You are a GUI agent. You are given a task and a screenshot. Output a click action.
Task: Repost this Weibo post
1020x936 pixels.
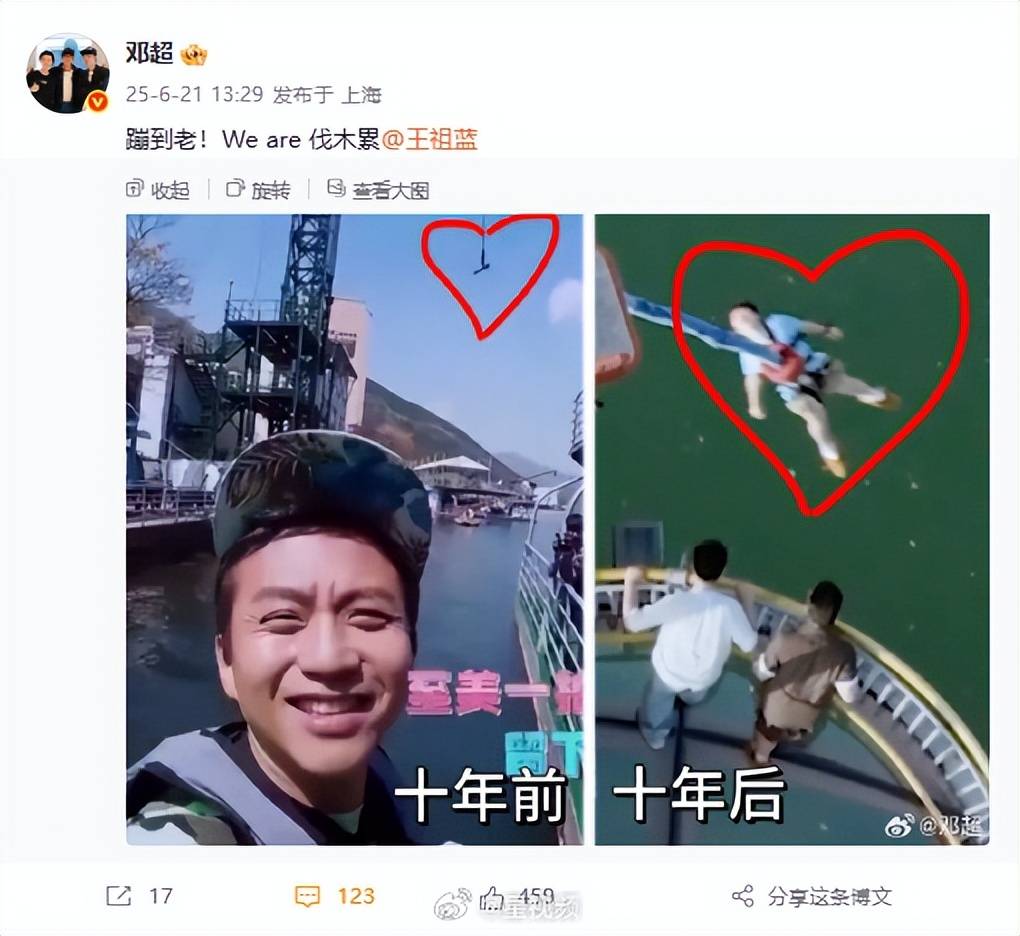point(140,895)
